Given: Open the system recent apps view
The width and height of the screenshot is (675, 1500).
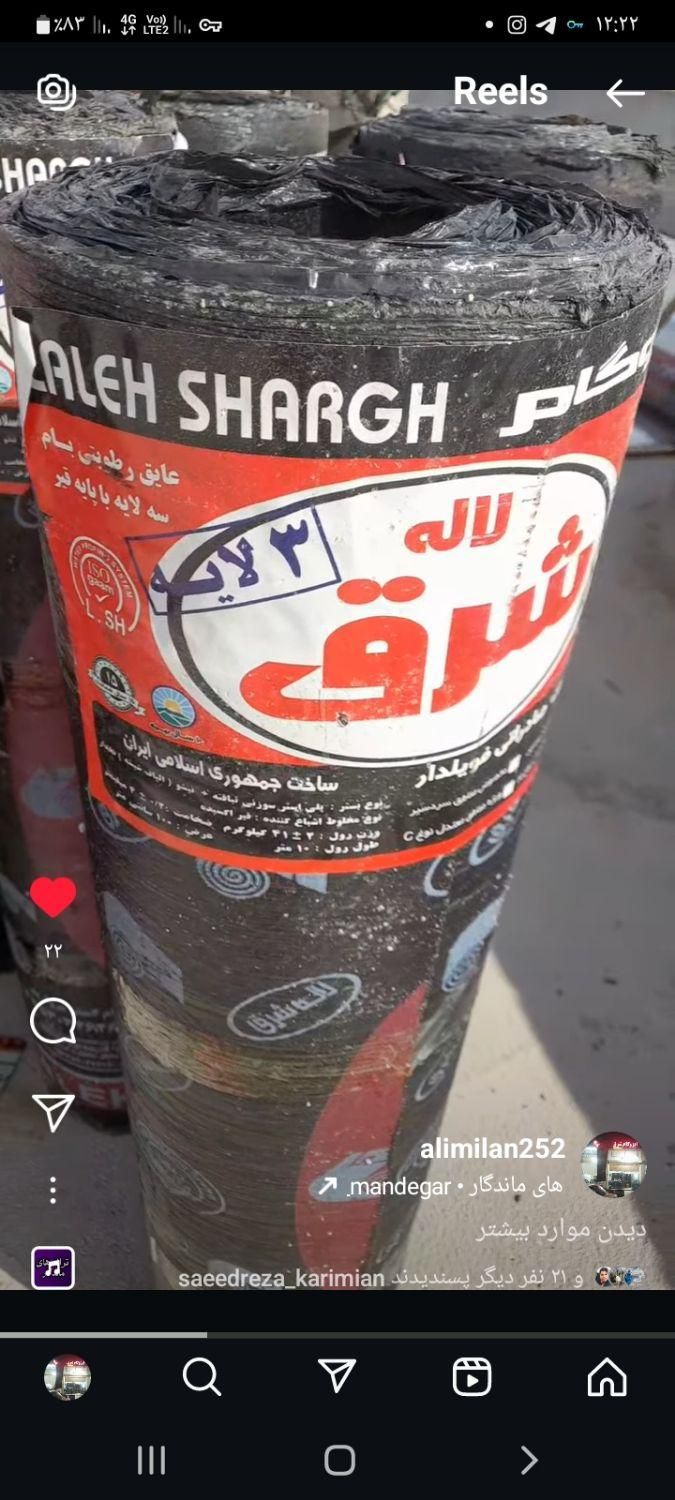Looking at the screenshot, I should click(x=151, y=1460).
